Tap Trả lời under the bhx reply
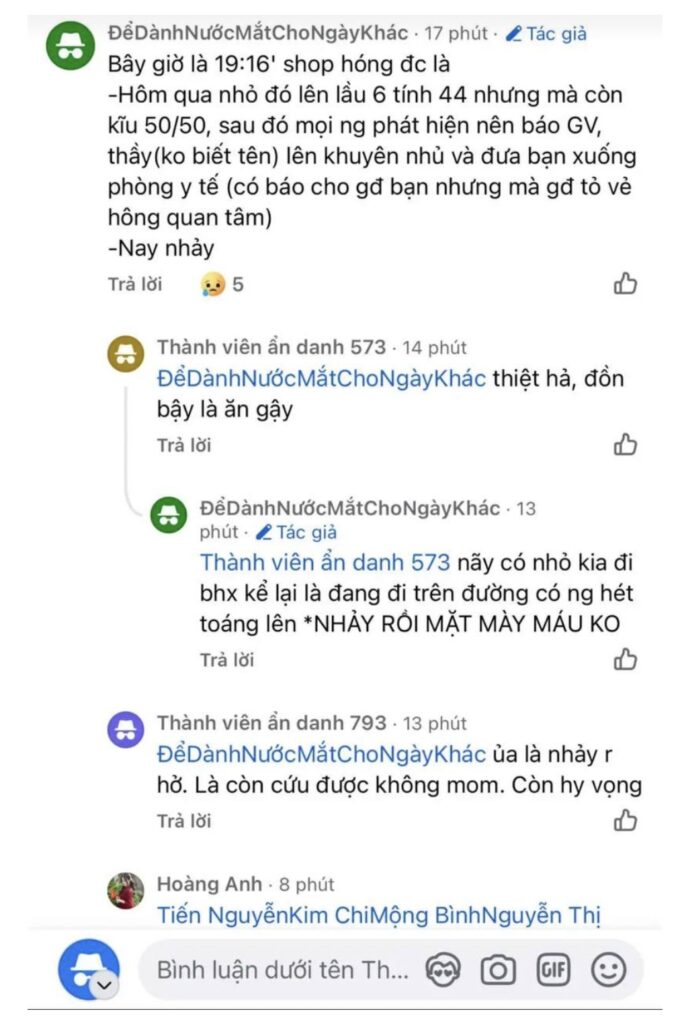Viewport: 680px width, 1024px height. tap(227, 660)
